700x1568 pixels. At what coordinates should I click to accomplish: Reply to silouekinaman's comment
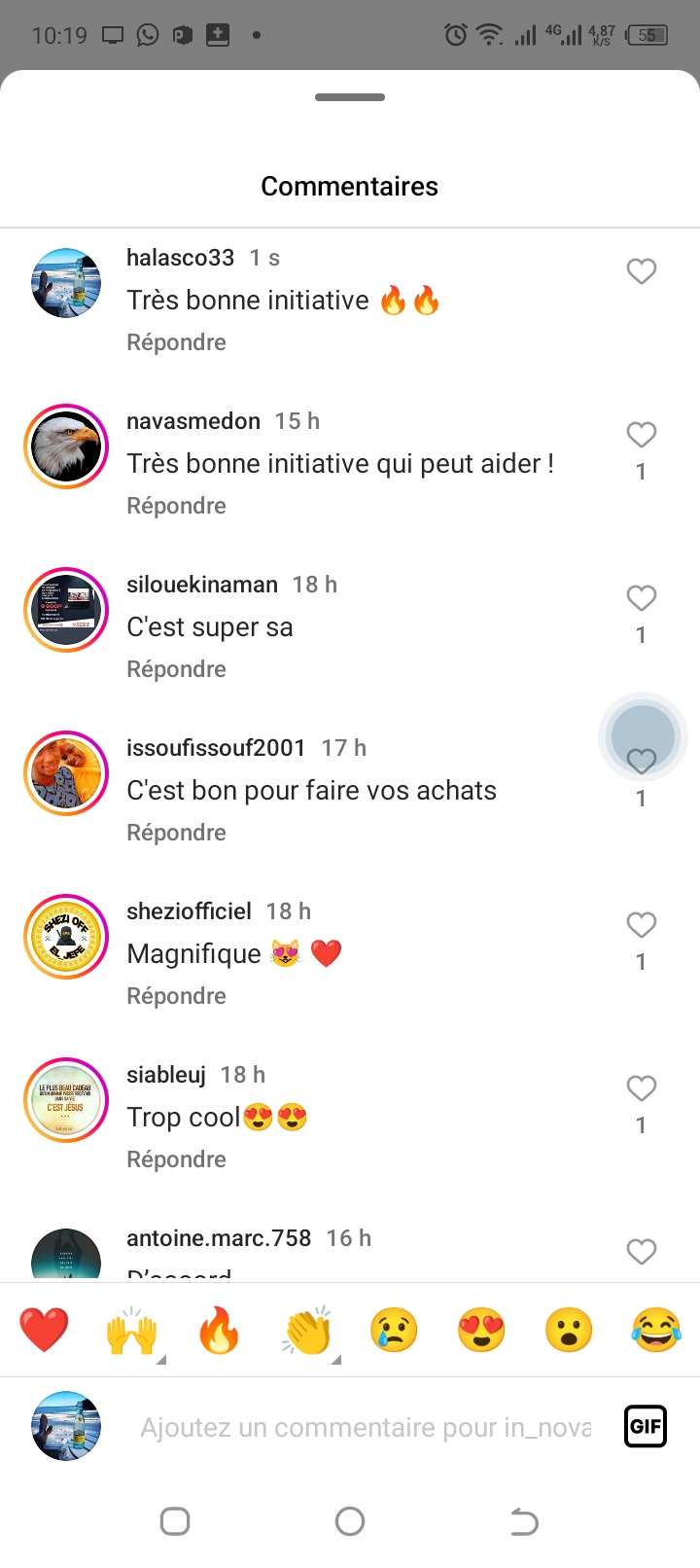176,669
